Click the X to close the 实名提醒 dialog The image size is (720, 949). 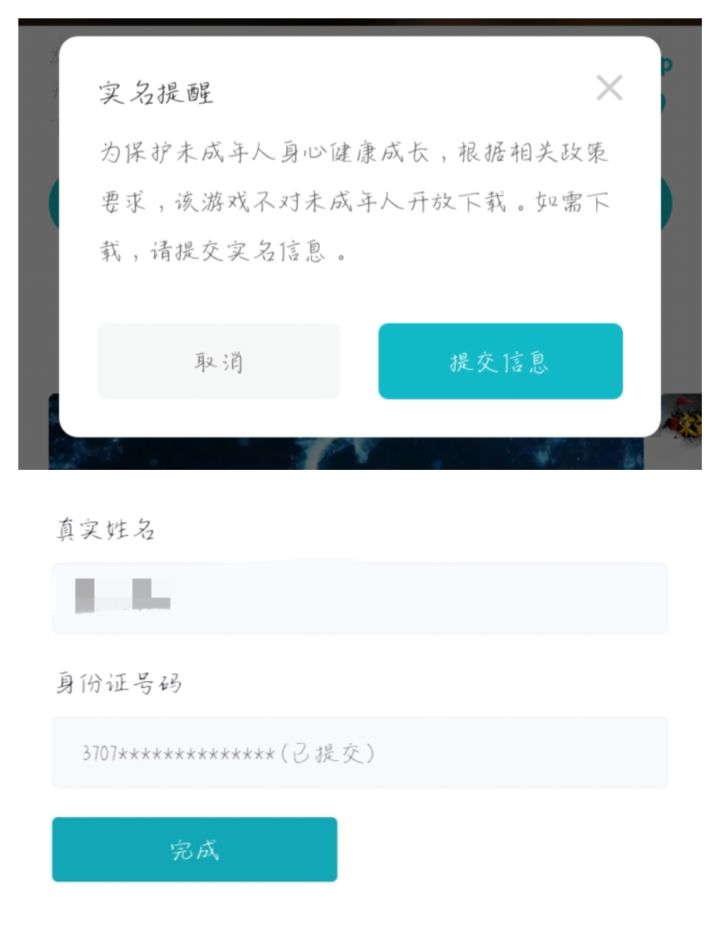click(611, 88)
